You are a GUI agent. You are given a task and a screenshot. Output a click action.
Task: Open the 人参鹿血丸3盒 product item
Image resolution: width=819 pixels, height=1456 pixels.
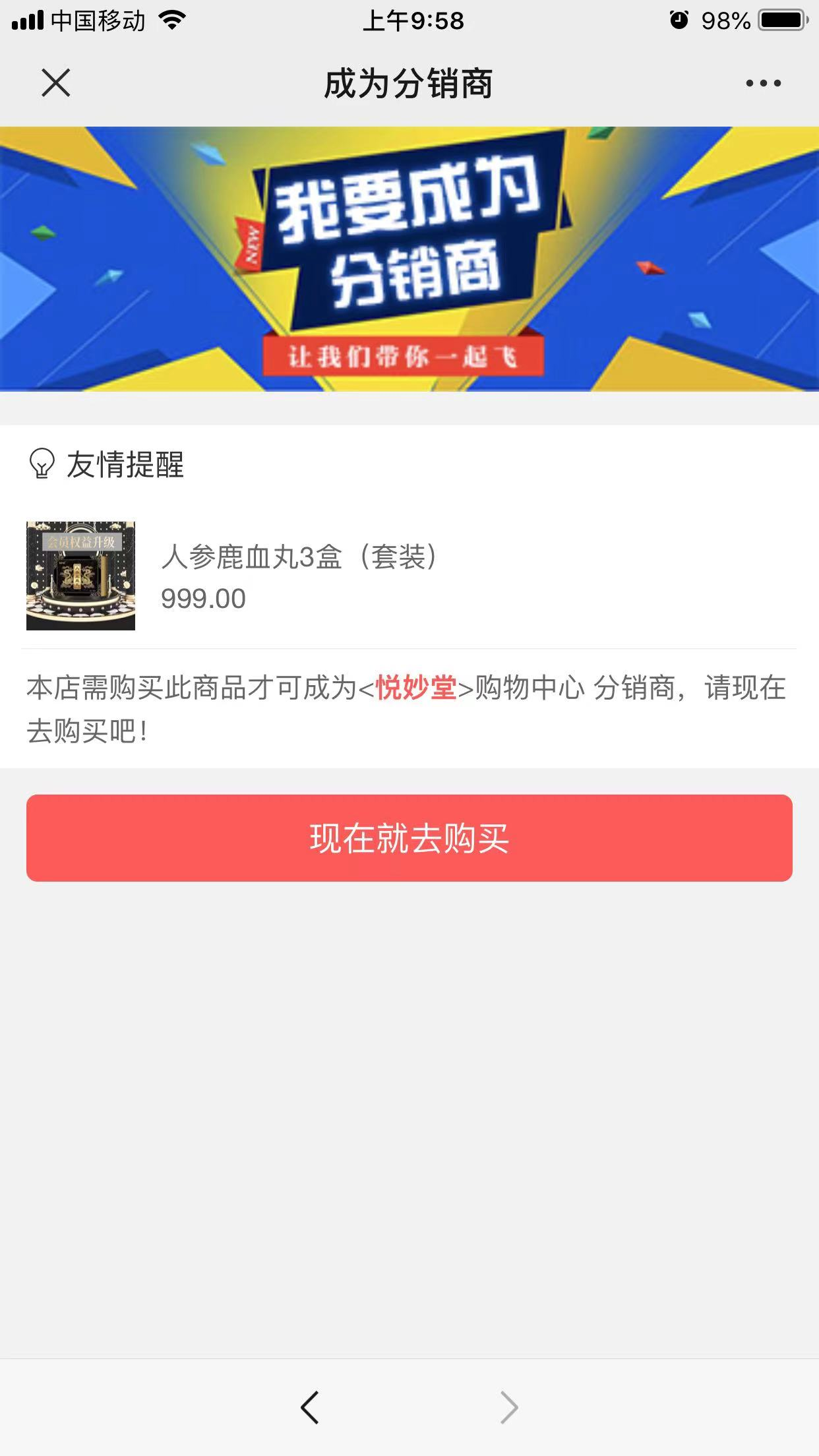coord(298,576)
